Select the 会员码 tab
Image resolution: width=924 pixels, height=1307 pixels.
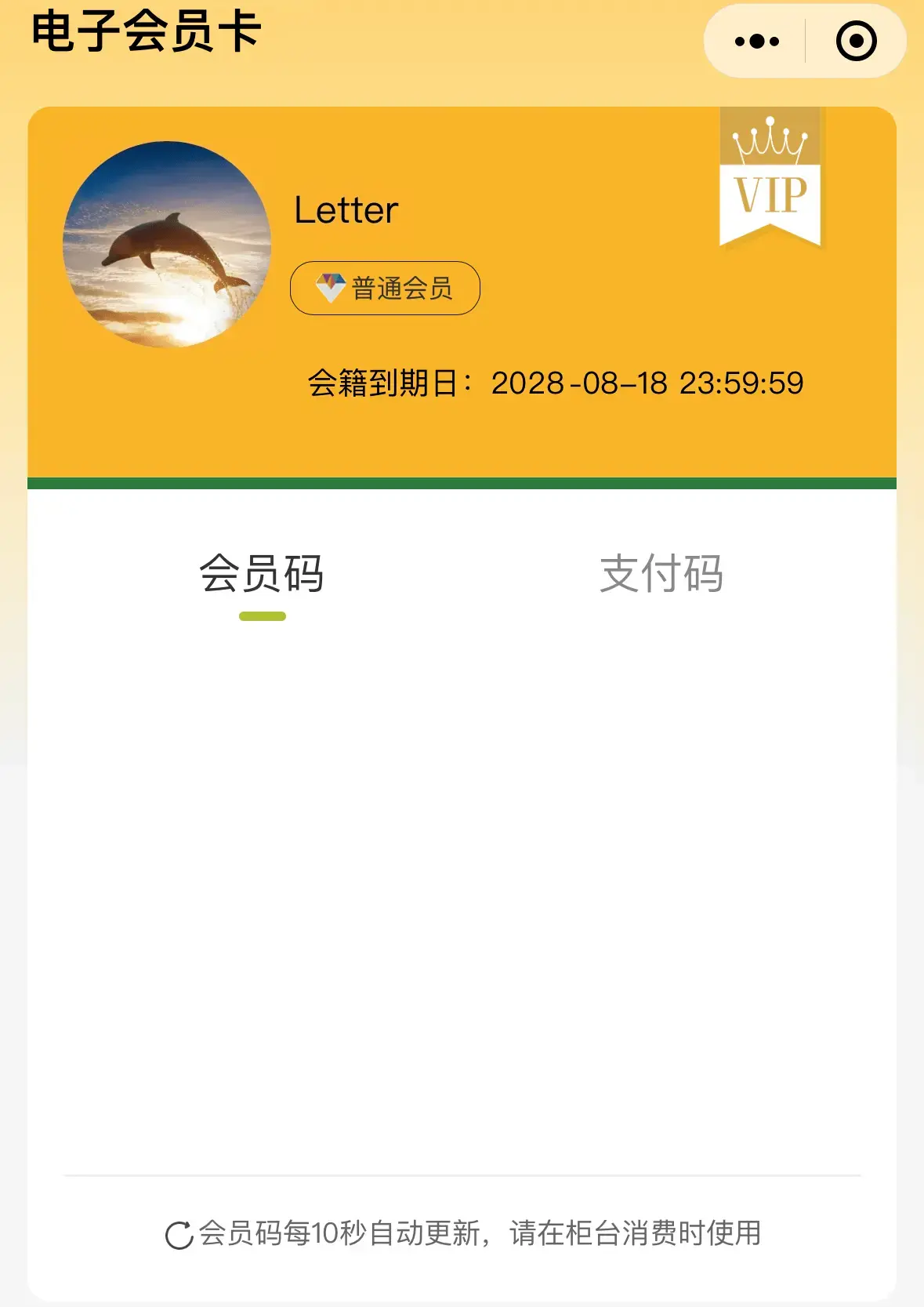pos(262,574)
